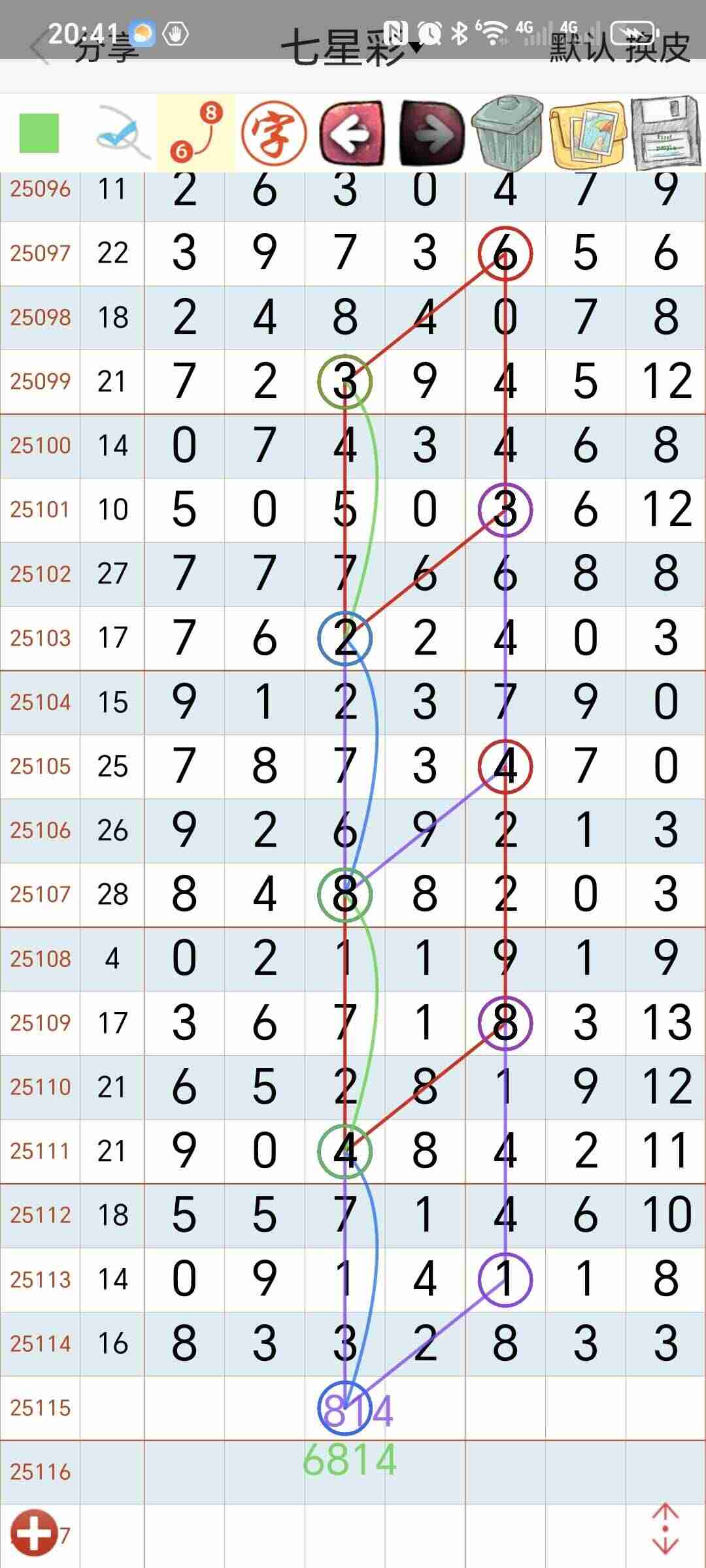Tap the red up-down arrows icon
This screenshot has width=706, height=1568.
point(664,1529)
